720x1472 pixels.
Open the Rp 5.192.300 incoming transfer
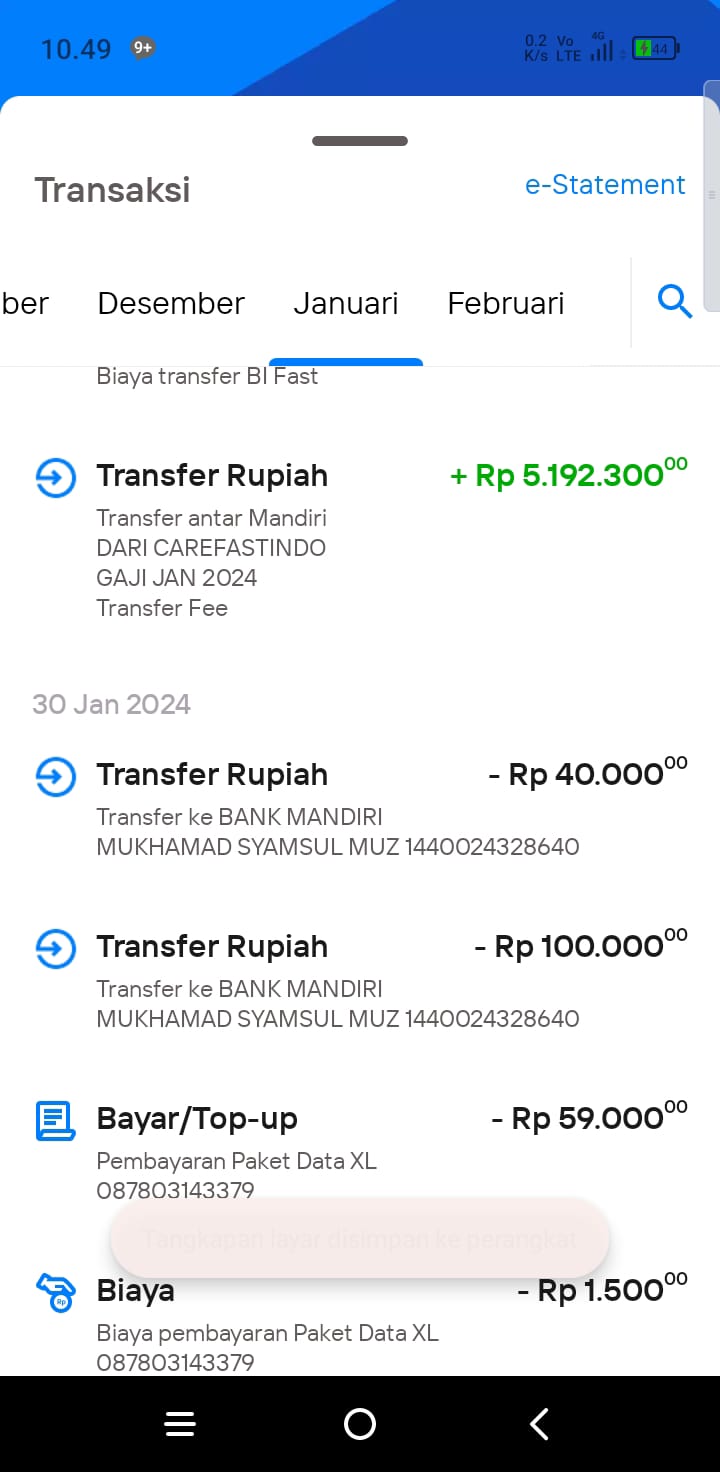click(x=360, y=540)
